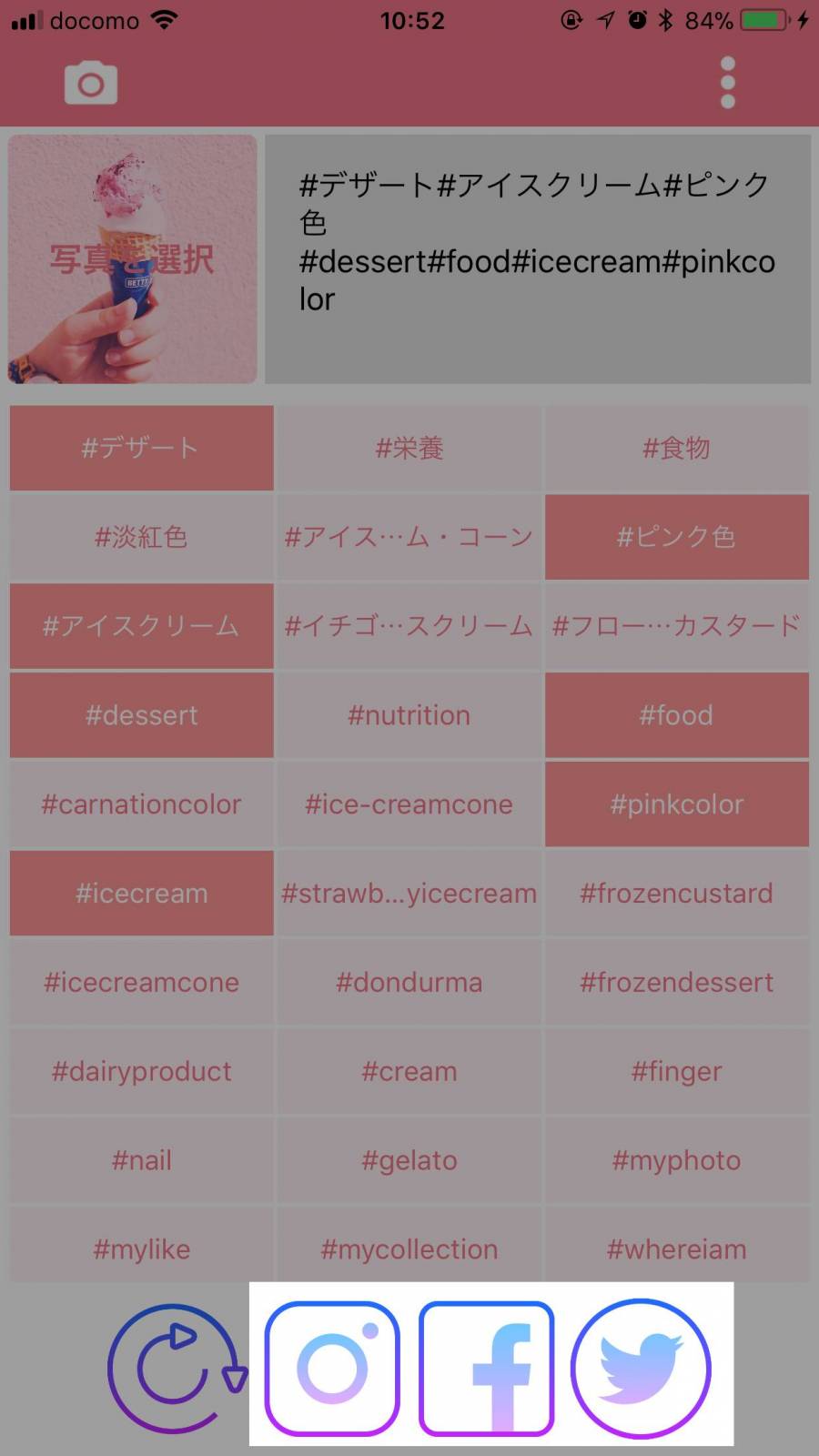Image resolution: width=819 pixels, height=1456 pixels.
Task: Deselect the #デザート hashtag
Action: tap(141, 448)
